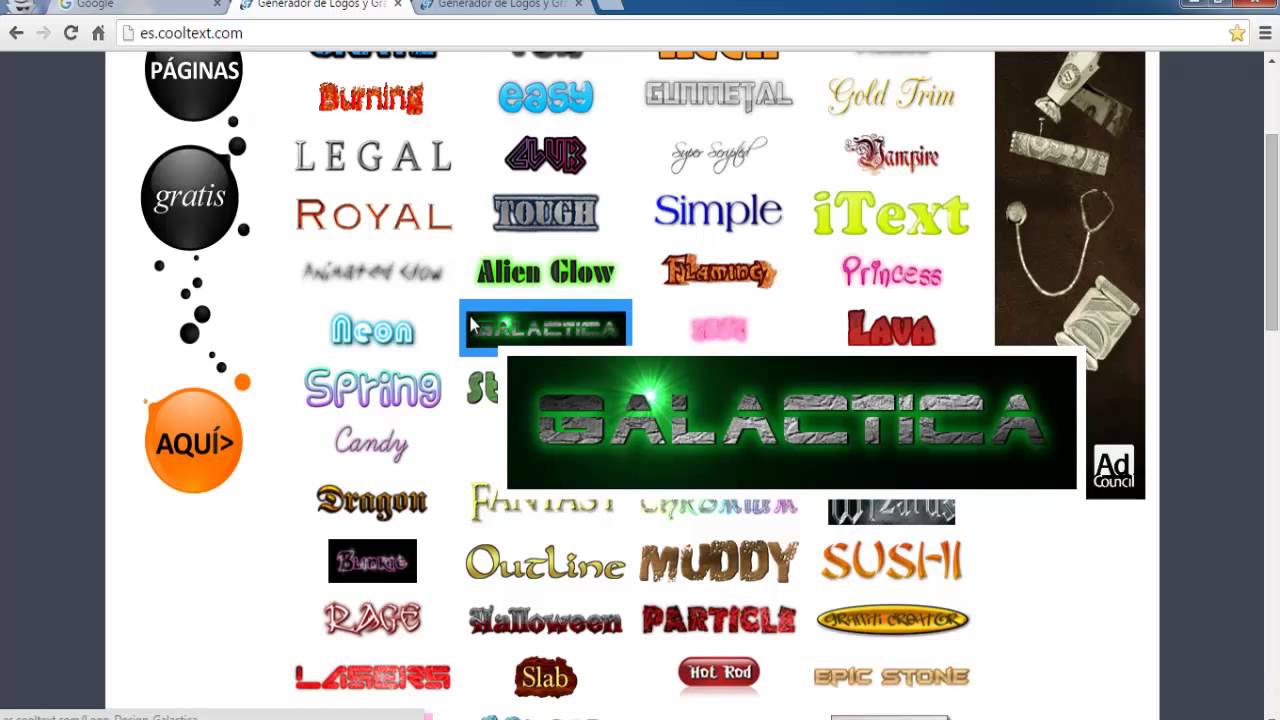
Task: Bookmark this page with the star
Action: (x=1237, y=33)
